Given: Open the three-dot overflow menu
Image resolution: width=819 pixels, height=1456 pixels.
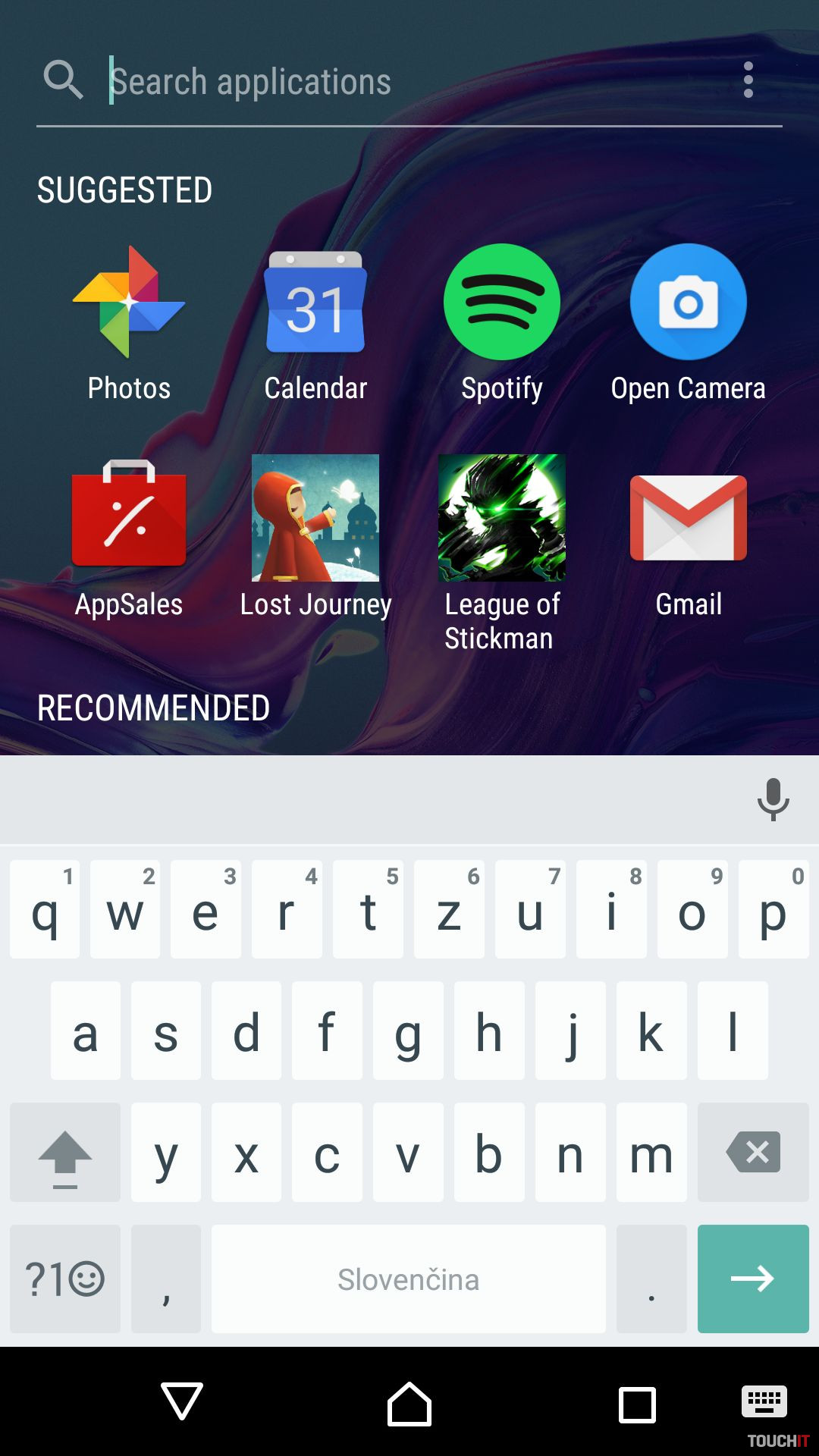Looking at the screenshot, I should [748, 80].
